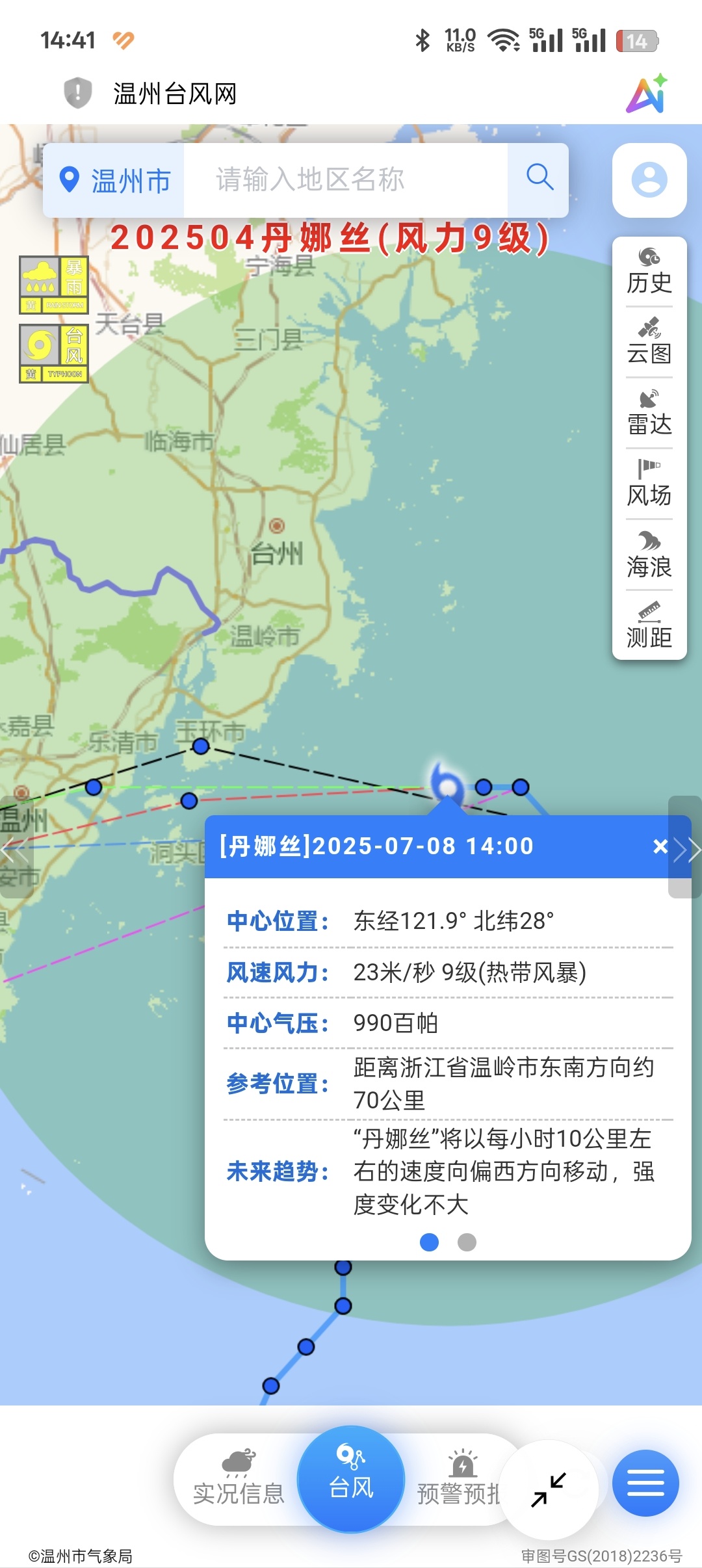702x1568 pixels.
Task: Switch to the 实况信息 tab
Action: (239, 1480)
